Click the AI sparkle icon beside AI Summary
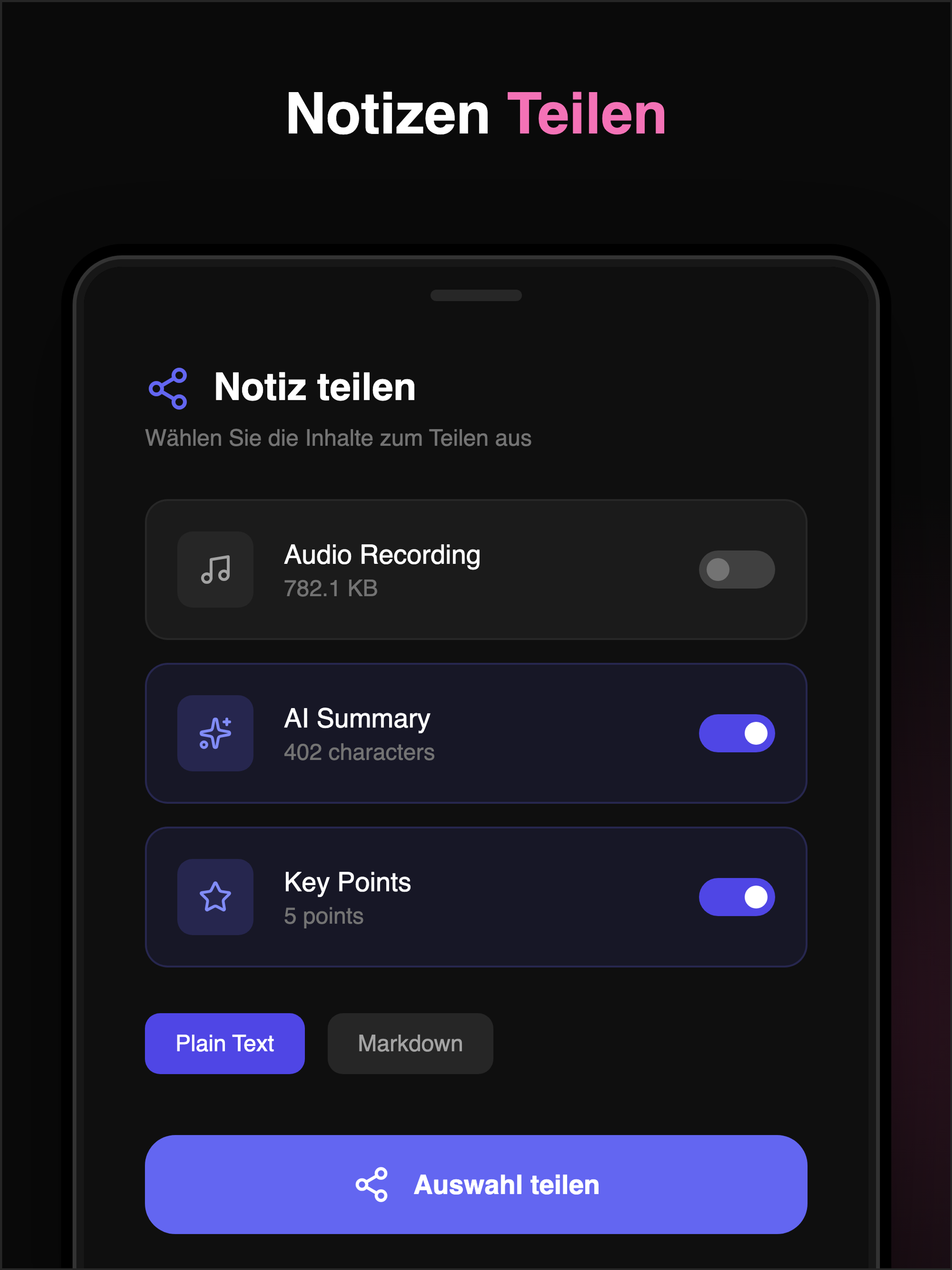This screenshot has height=1270, width=952. [215, 734]
